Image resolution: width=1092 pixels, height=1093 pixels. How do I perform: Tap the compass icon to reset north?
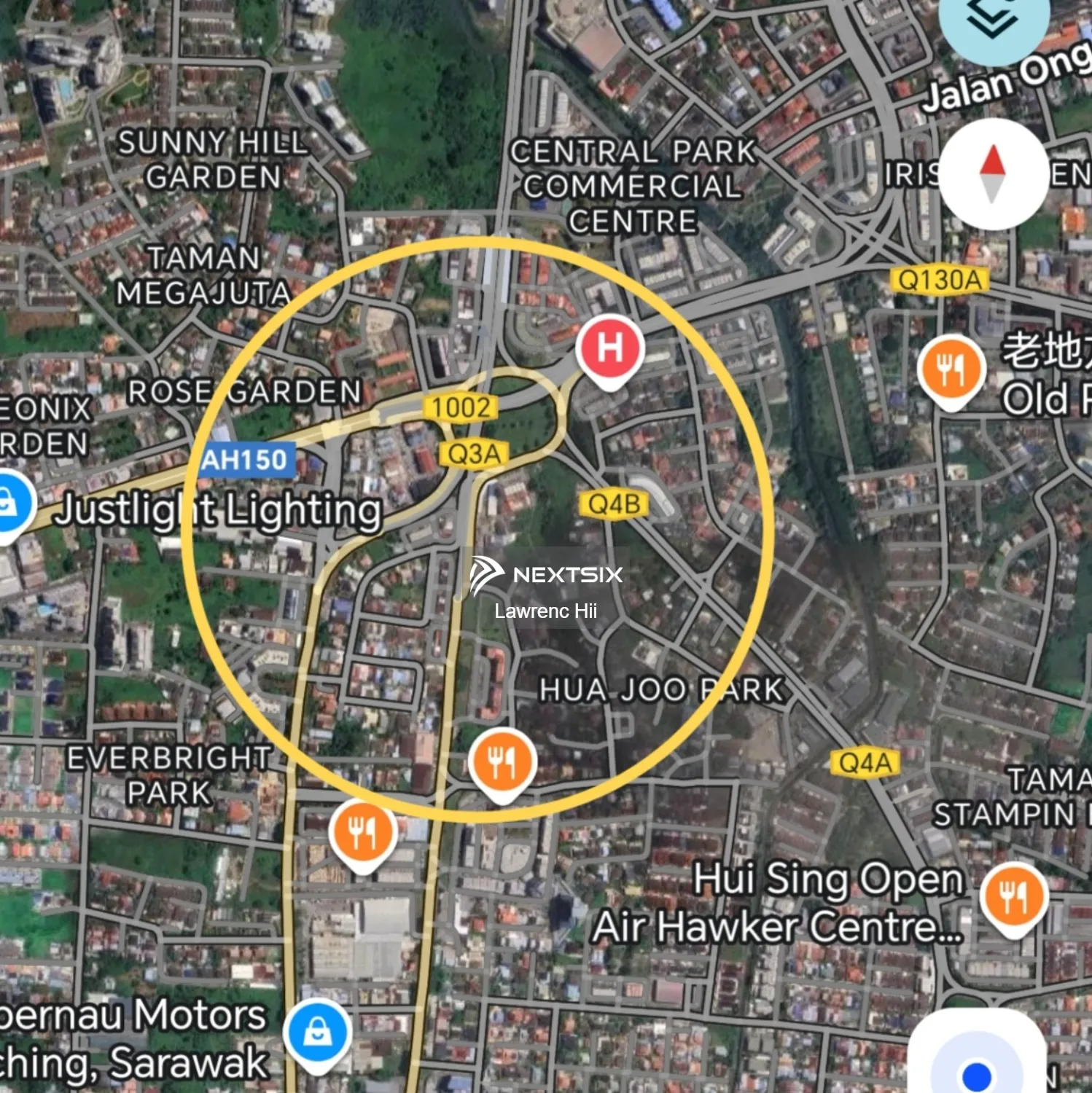(x=993, y=177)
